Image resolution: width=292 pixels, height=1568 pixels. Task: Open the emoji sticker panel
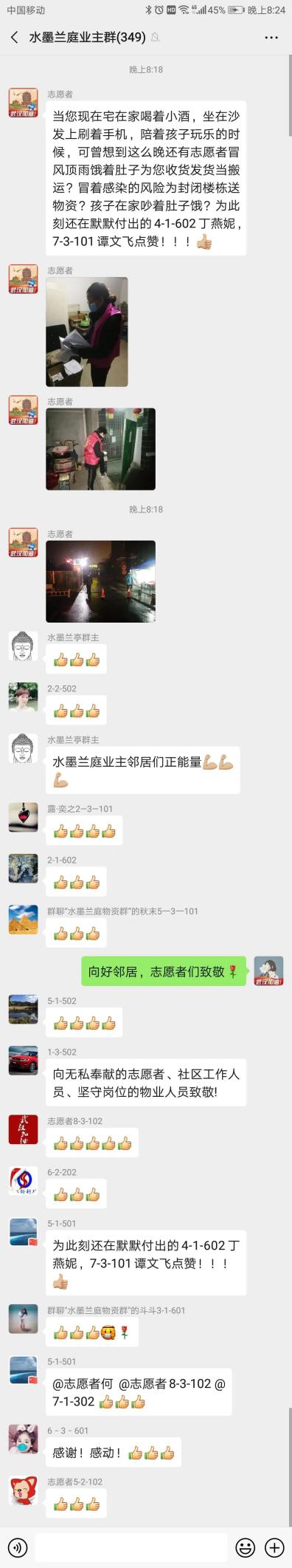coord(245,1547)
